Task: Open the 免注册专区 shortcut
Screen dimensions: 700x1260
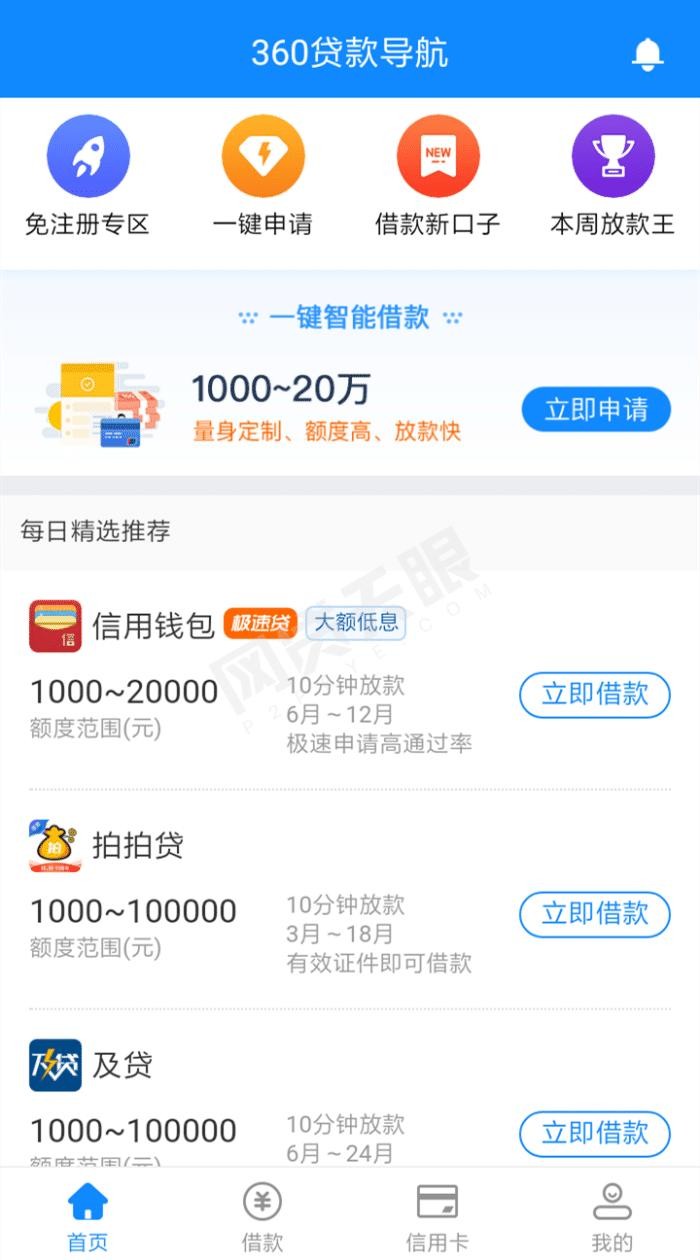Action: 88,157
